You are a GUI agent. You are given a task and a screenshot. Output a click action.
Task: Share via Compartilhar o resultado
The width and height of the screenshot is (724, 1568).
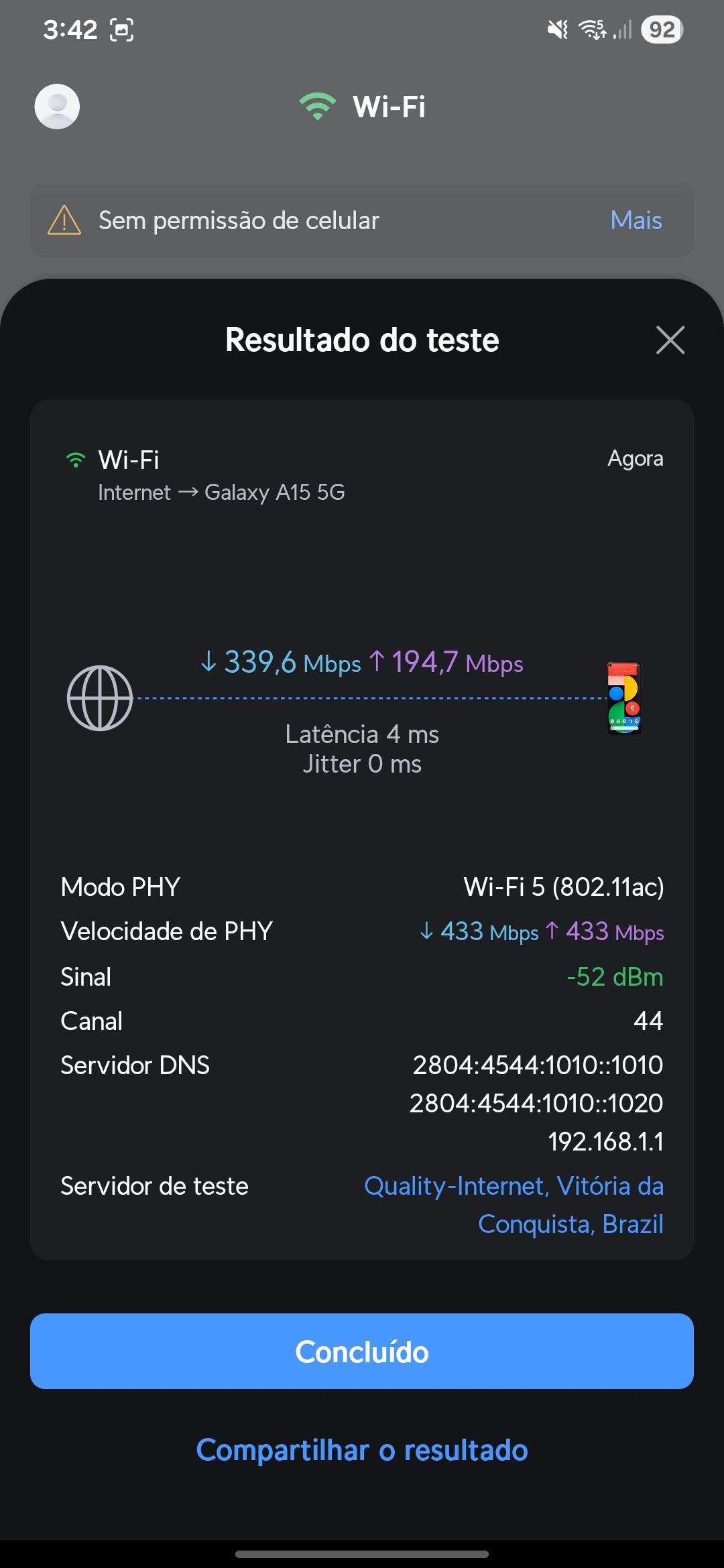coord(362,1450)
